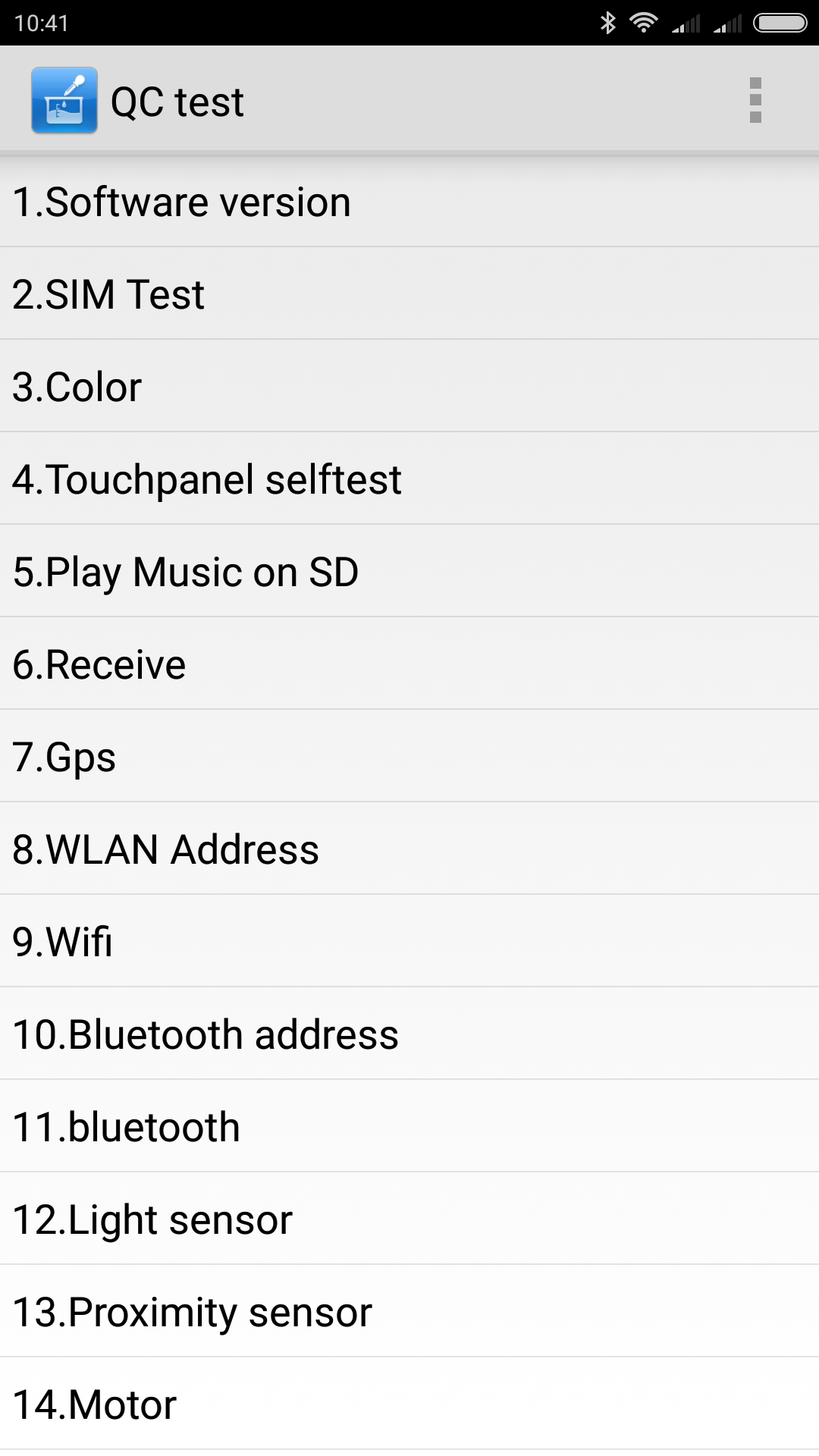The image size is (819, 1456).
Task: Start the Touchpanel selftest
Action: tap(409, 479)
